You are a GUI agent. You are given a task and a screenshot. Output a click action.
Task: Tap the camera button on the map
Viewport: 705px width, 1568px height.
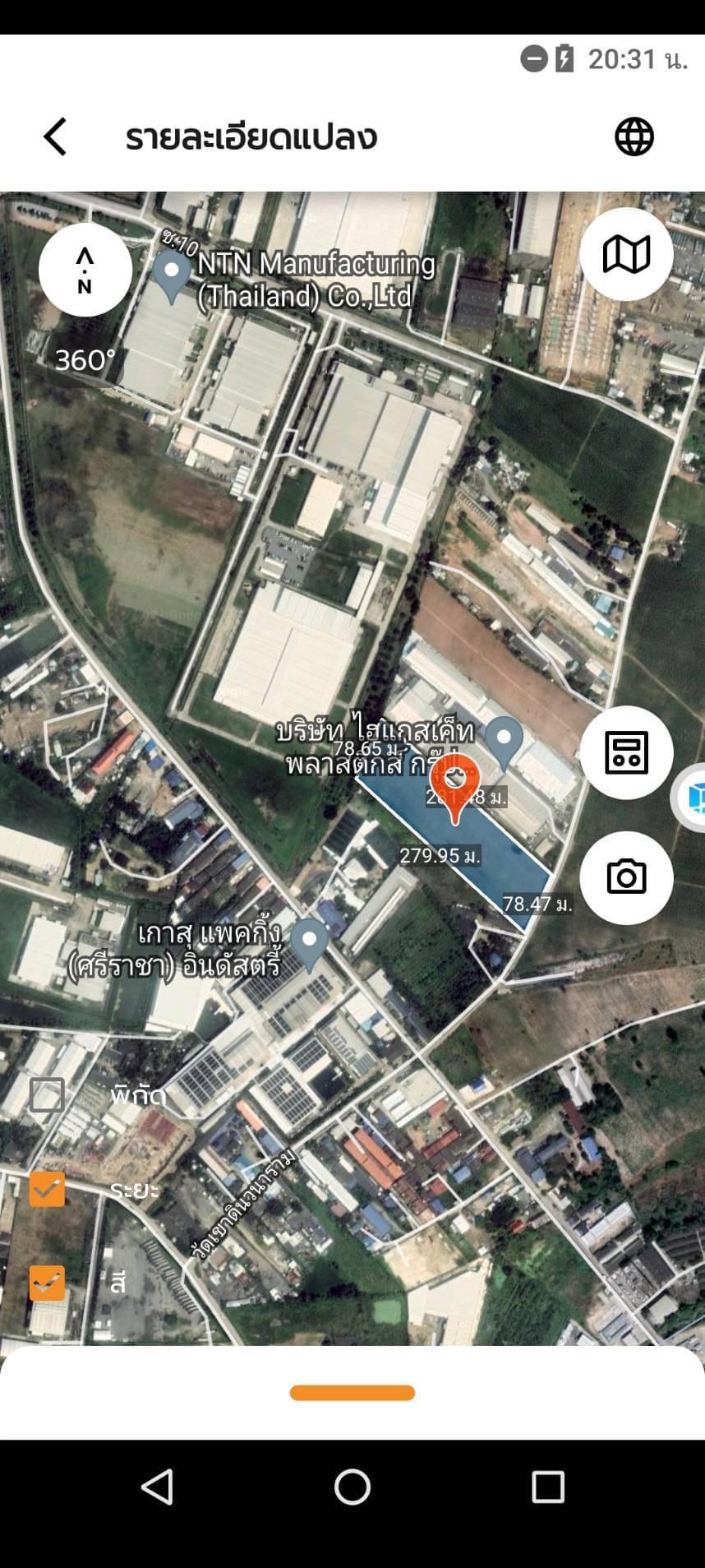pyautogui.click(x=627, y=877)
